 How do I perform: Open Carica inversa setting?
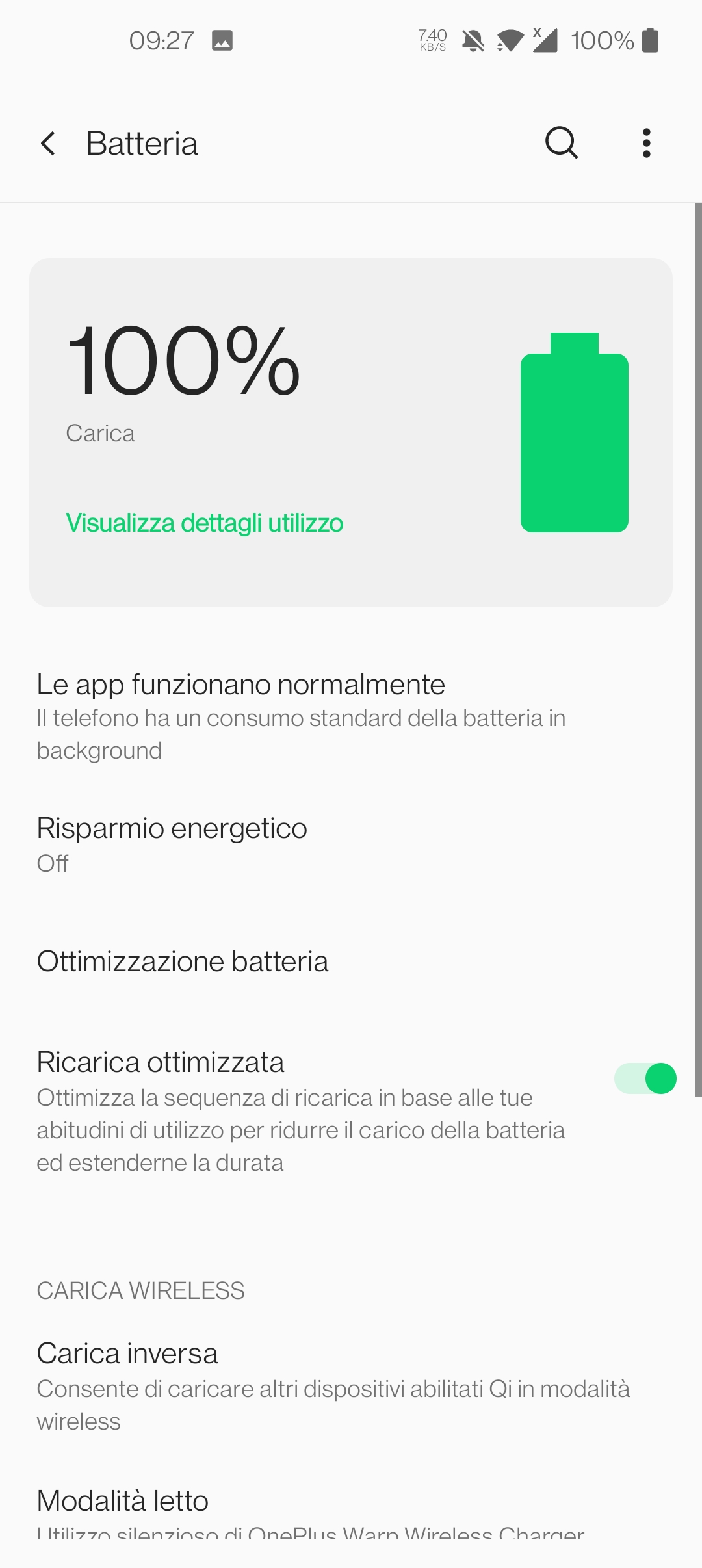pos(351,1386)
